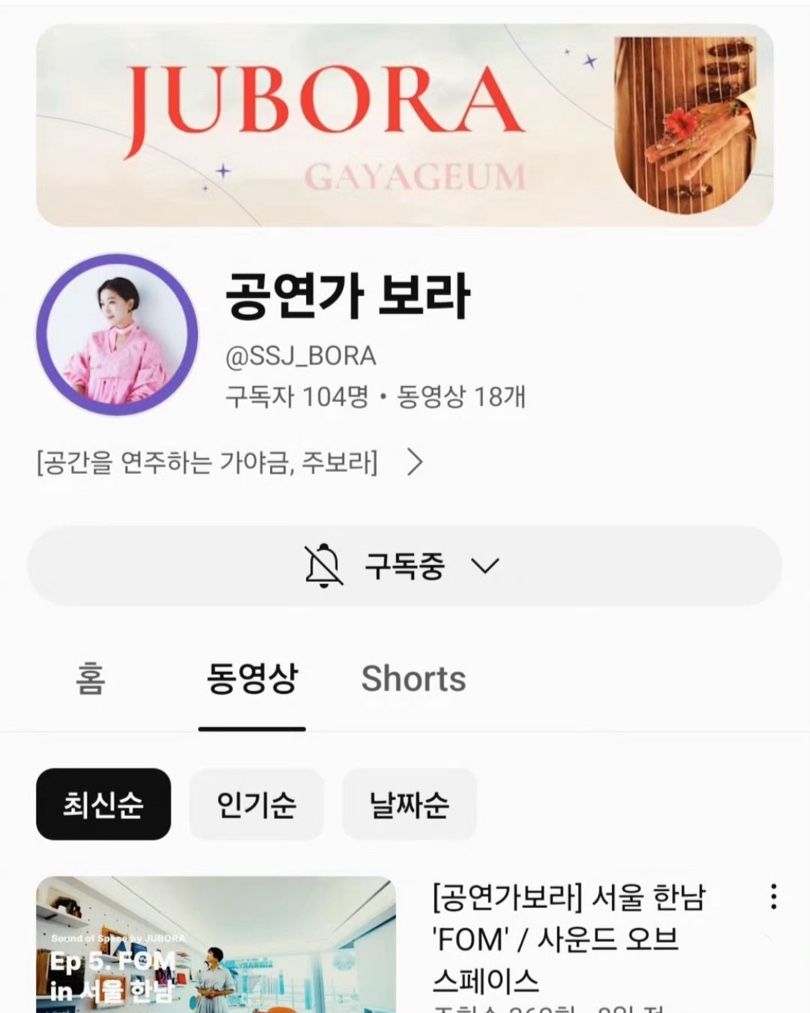Expand channel description 공간을 연주하는 가야금
The height and width of the screenshot is (1013, 810).
(230, 462)
